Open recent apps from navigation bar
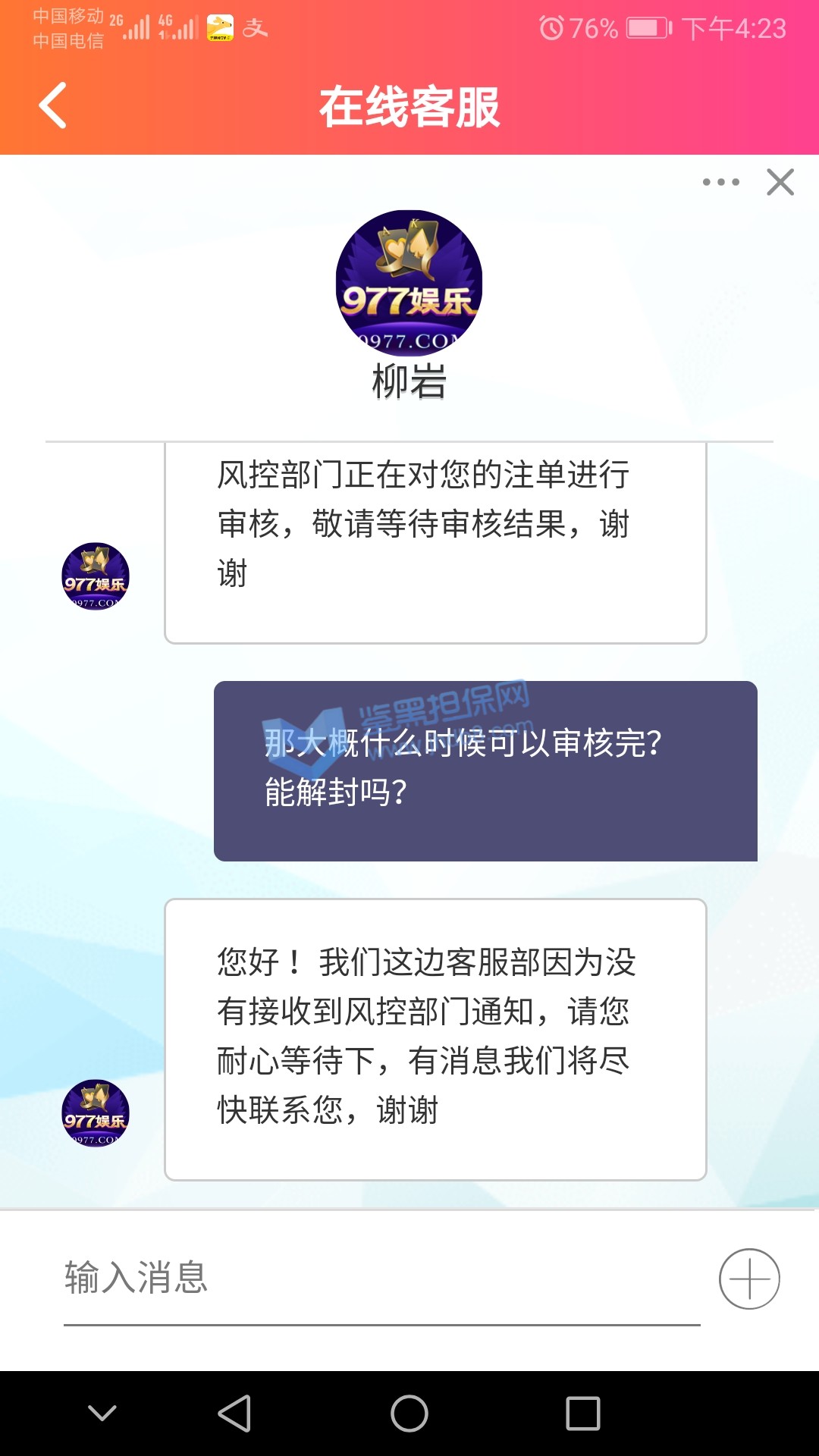 582,1414
